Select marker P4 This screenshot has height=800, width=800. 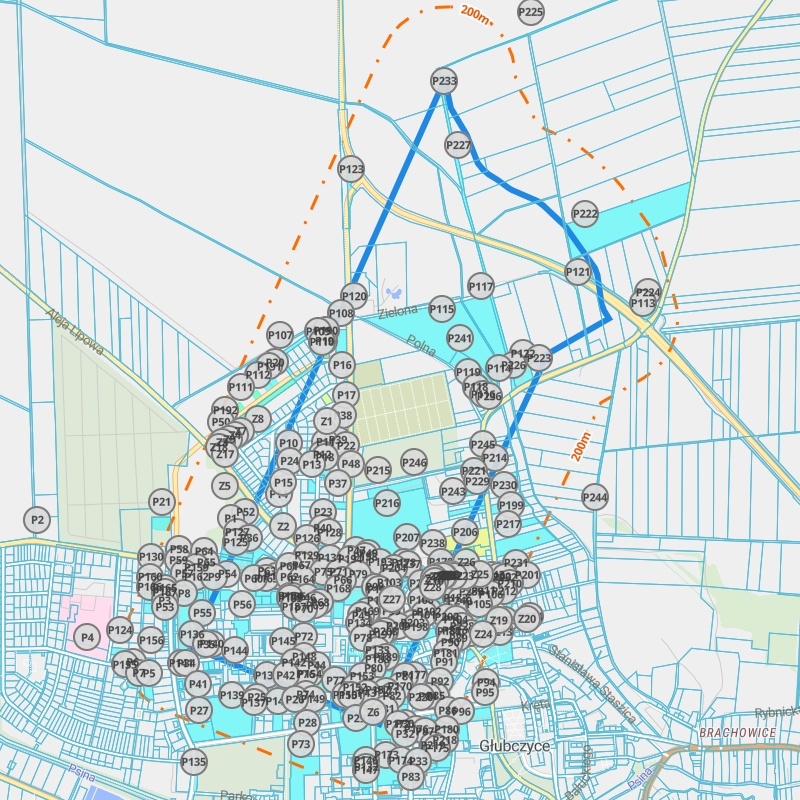pyautogui.click(x=87, y=637)
